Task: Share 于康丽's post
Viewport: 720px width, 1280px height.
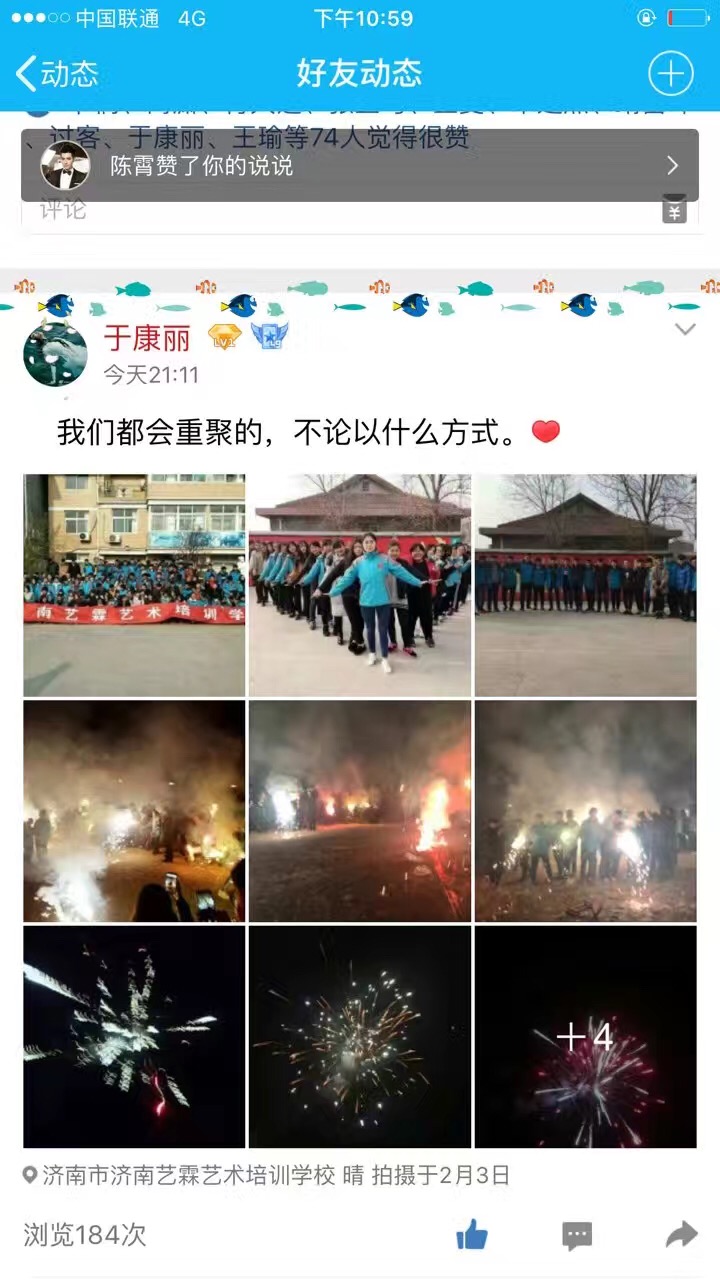Action: point(681,1236)
